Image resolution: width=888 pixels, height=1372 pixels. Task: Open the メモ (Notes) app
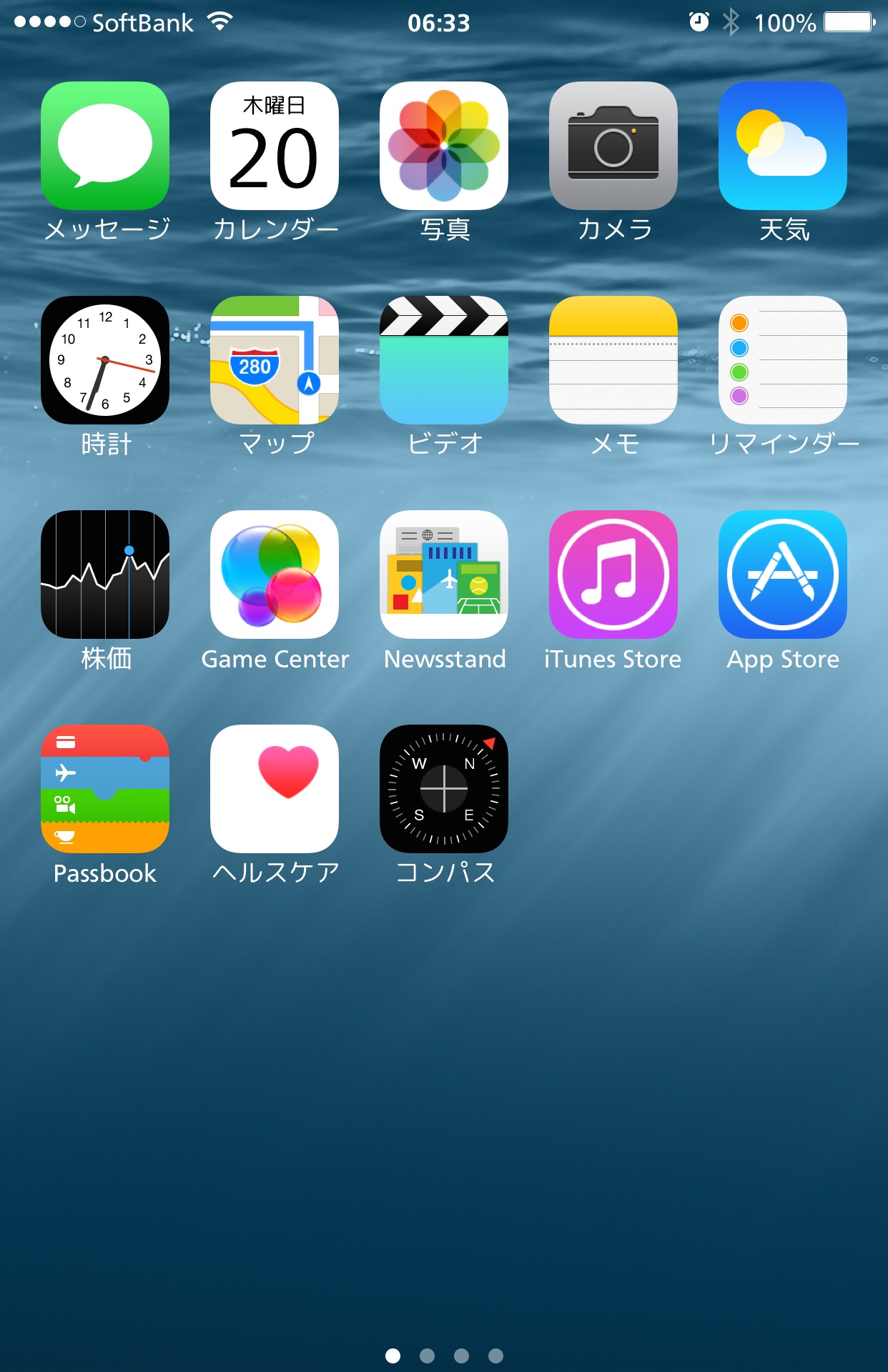click(613, 360)
